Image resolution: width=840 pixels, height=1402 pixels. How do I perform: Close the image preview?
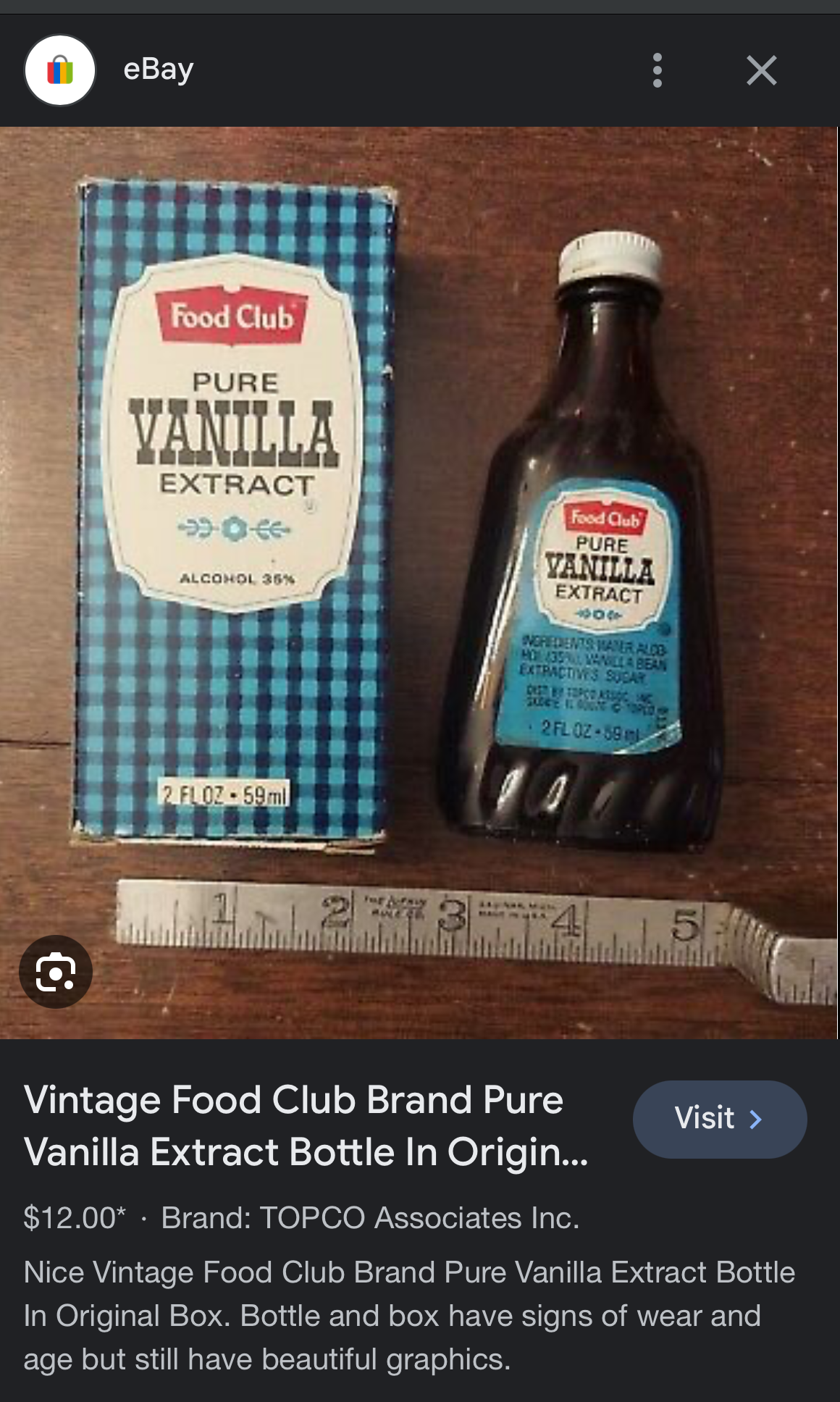pyautogui.click(x=761, y=70)
